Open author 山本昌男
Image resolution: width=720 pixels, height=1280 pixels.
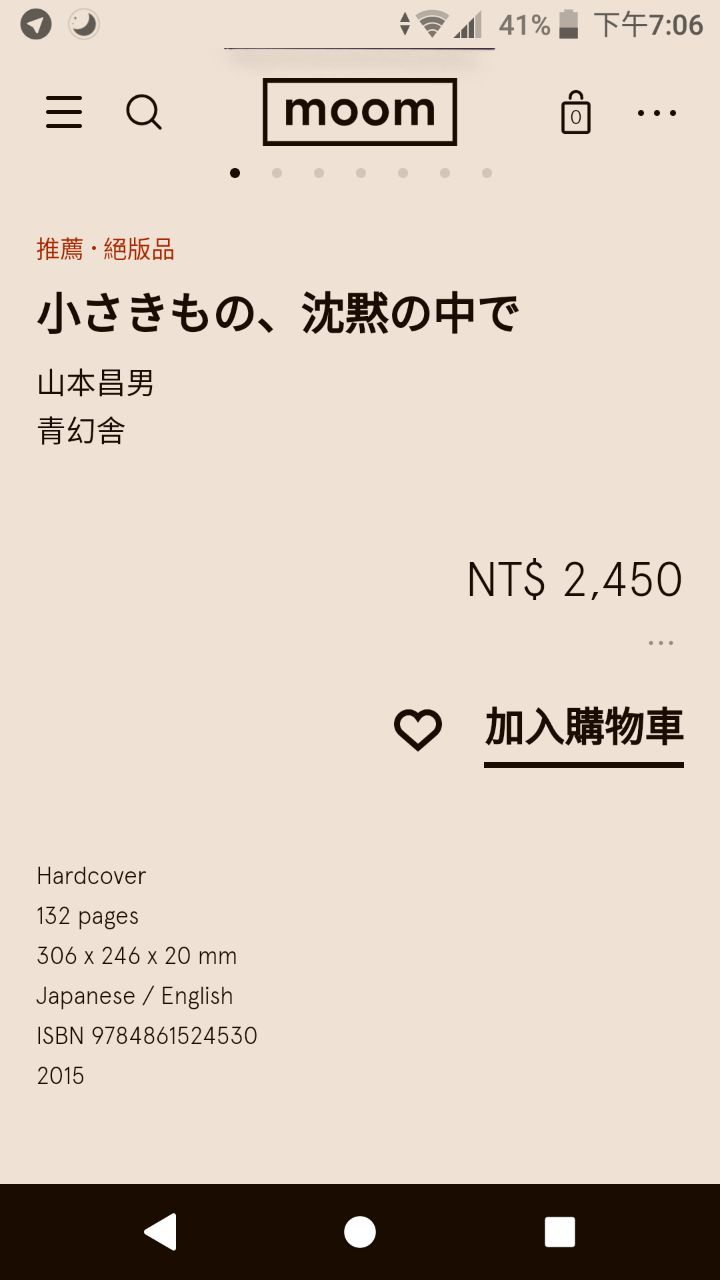pyautogui.click(x=96, y=383)
